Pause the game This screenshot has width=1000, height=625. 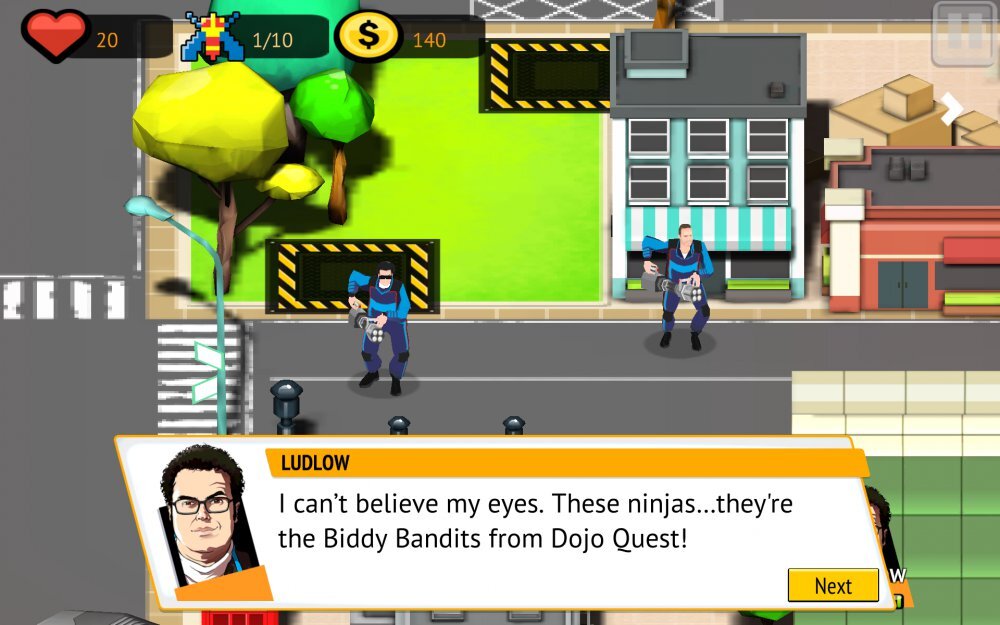click(x=963, y=33)
